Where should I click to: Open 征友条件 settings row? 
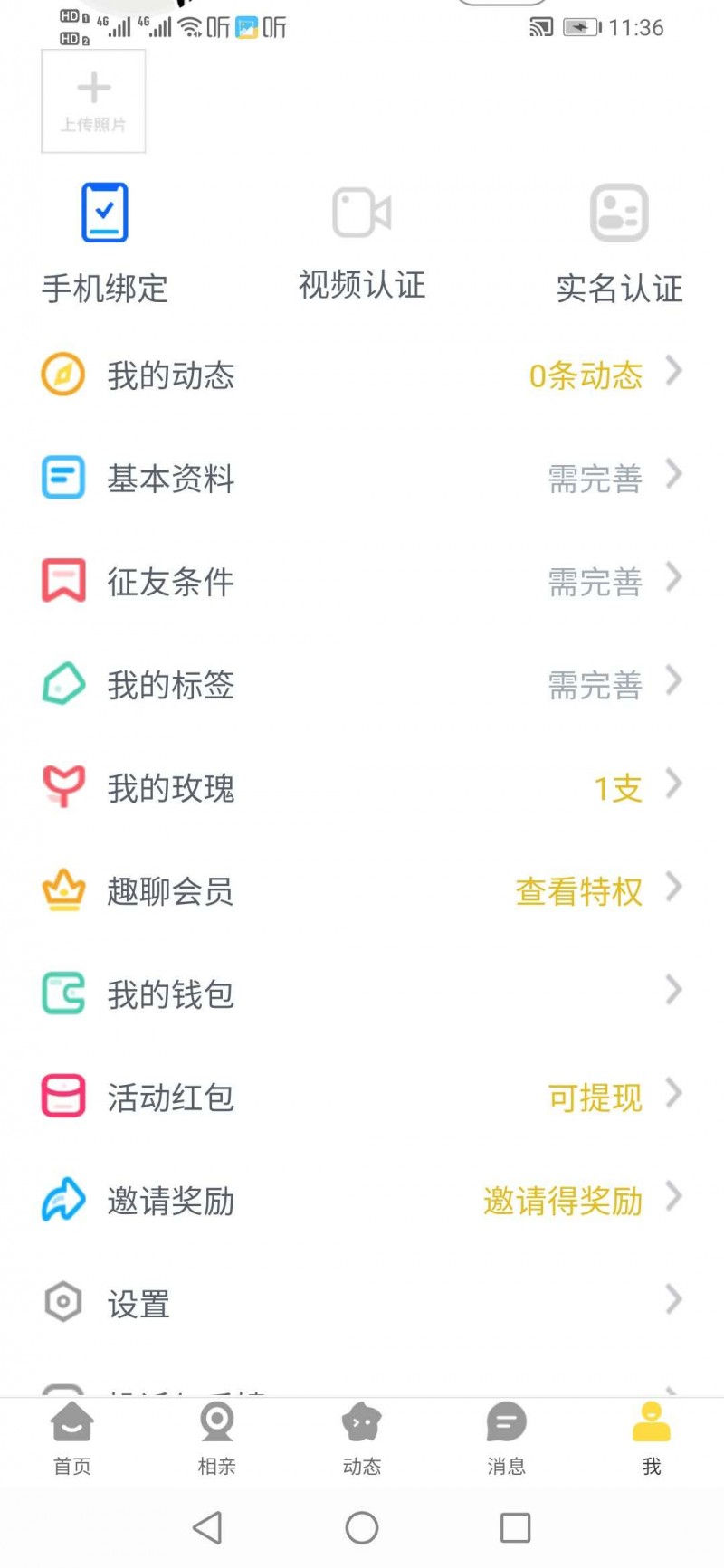(362, 581)
